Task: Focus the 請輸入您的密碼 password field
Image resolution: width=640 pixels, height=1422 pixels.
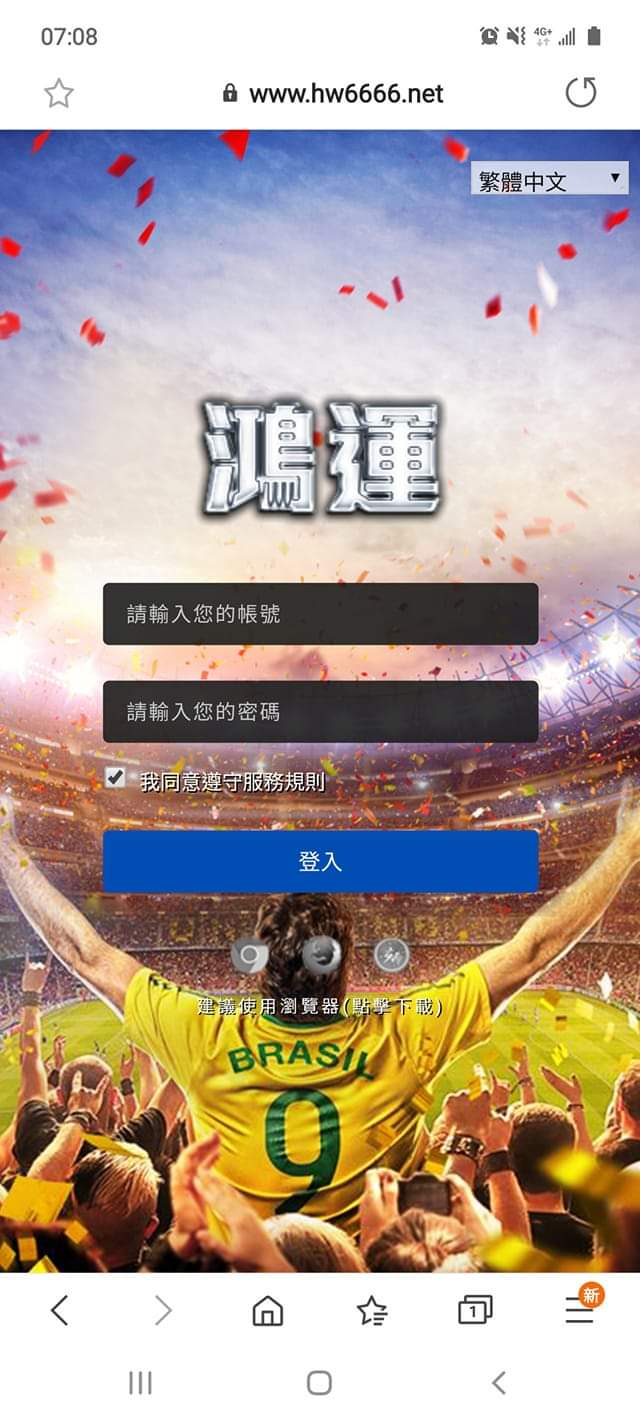Action: tap(320, 712)
